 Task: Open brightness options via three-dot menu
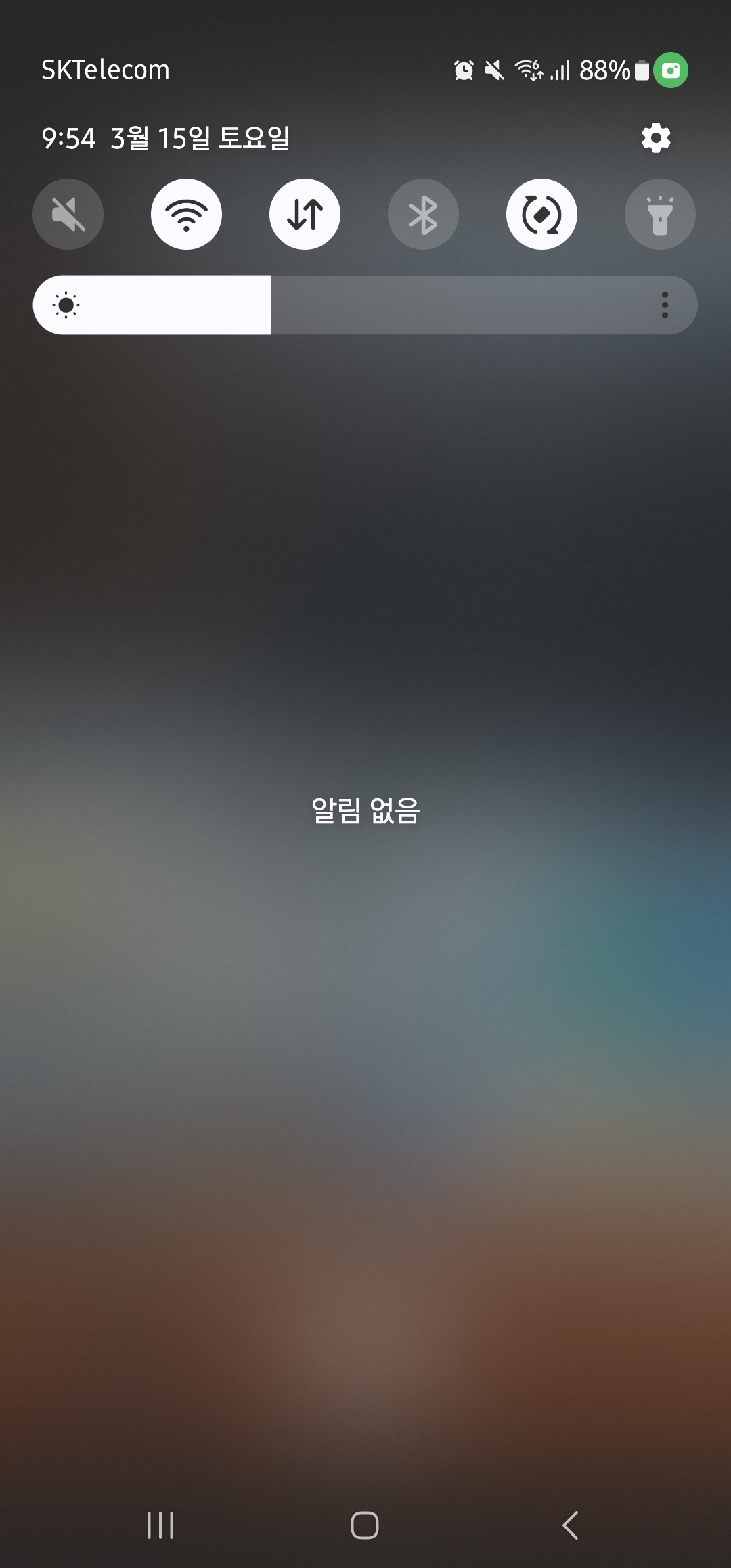click(x=666, y=305)
